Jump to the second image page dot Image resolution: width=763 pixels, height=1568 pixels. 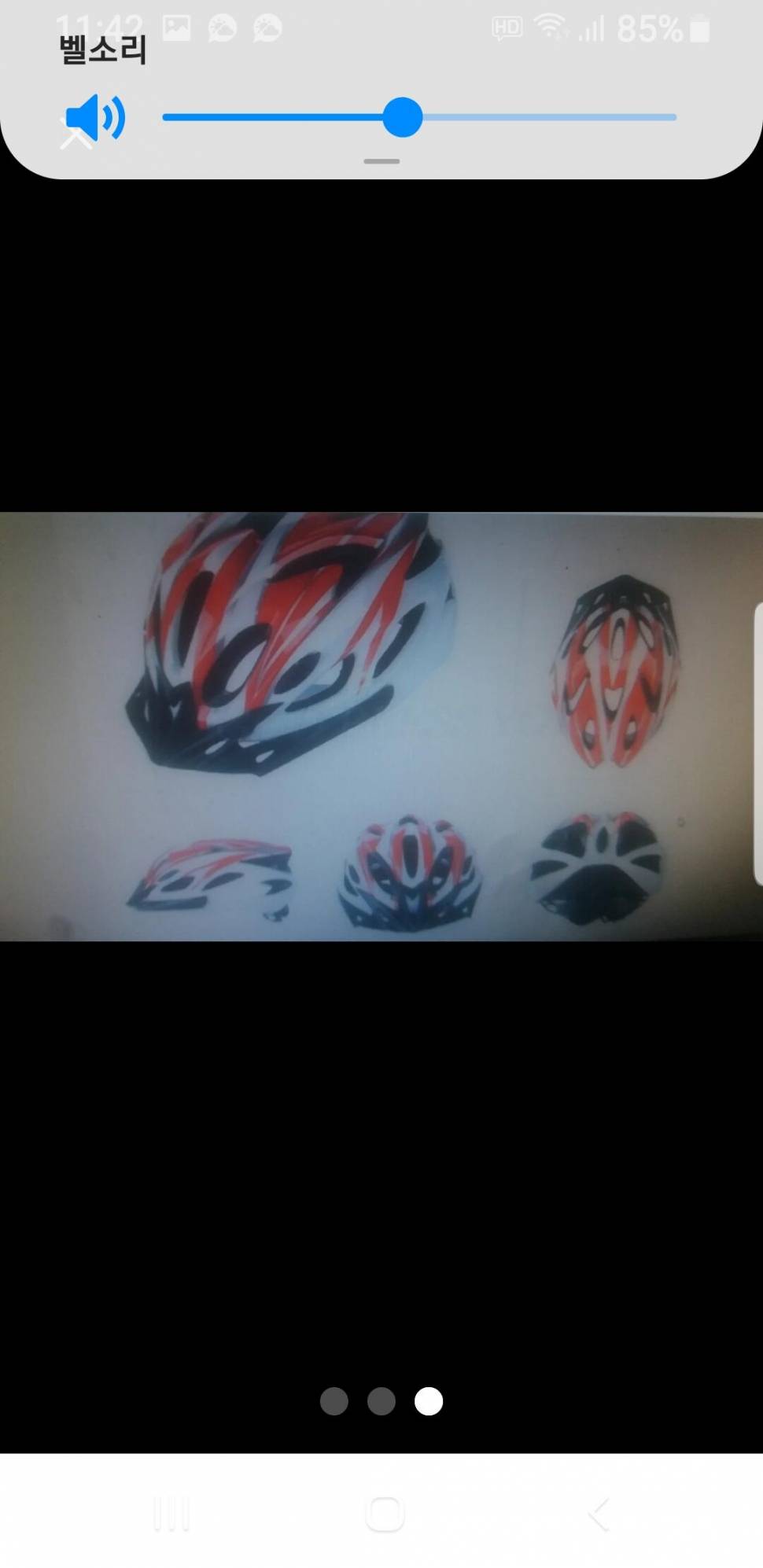[x=381, y=1401]
